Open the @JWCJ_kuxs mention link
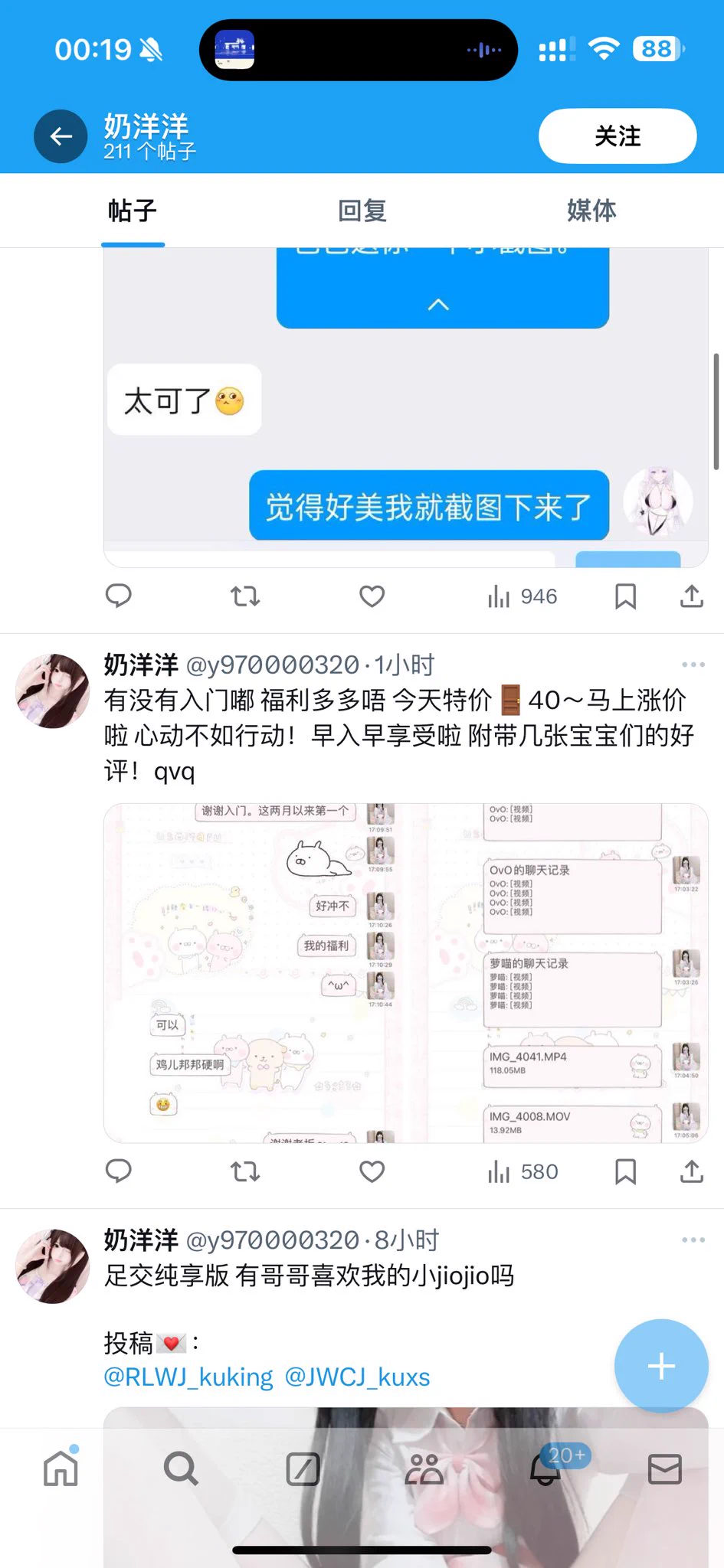Screen dimensions: 724x1568 point(357,1377)
